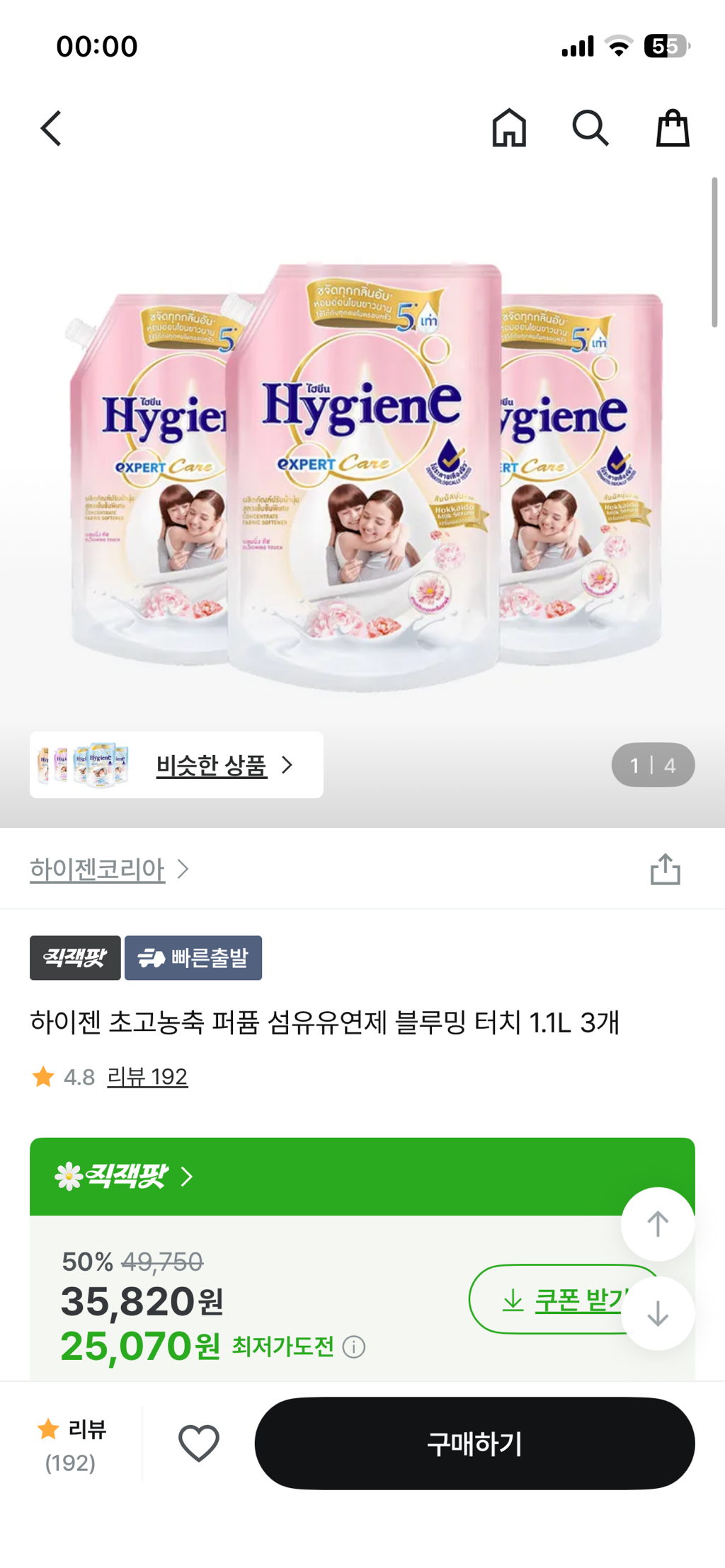Screen dimensions: 725x1568
Task: Go back with the top-left arrow
Action: point(51,129)
